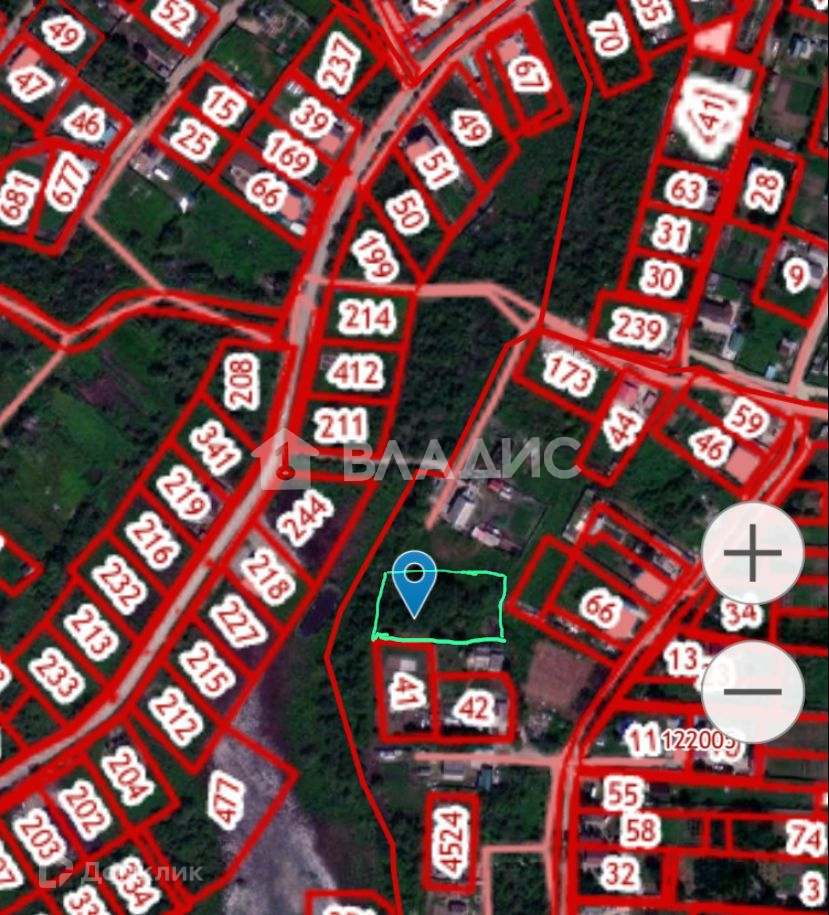Image resolution: width=829 pixels, height=915 pixels.
Task: Zoom out with the minus button
Action: 752,692
